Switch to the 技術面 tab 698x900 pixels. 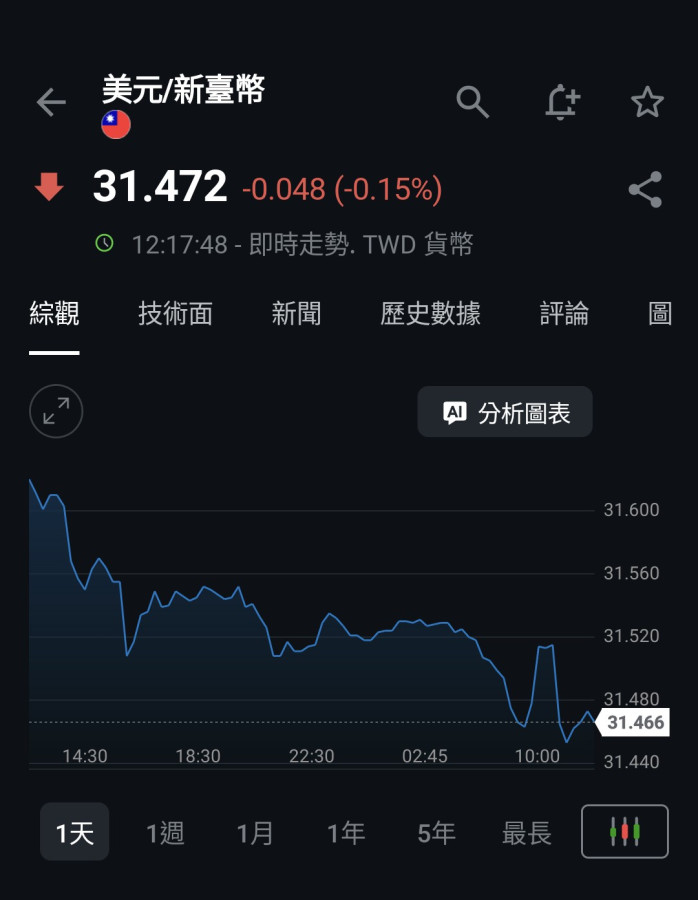[175, 314]
